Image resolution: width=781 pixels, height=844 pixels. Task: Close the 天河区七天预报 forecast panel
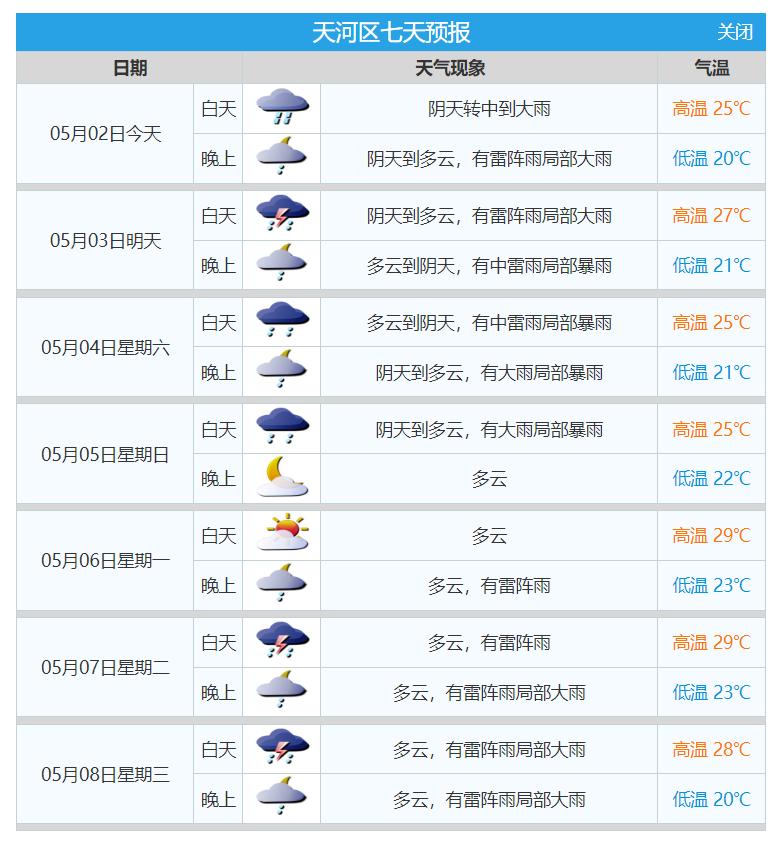click(735, 32)
